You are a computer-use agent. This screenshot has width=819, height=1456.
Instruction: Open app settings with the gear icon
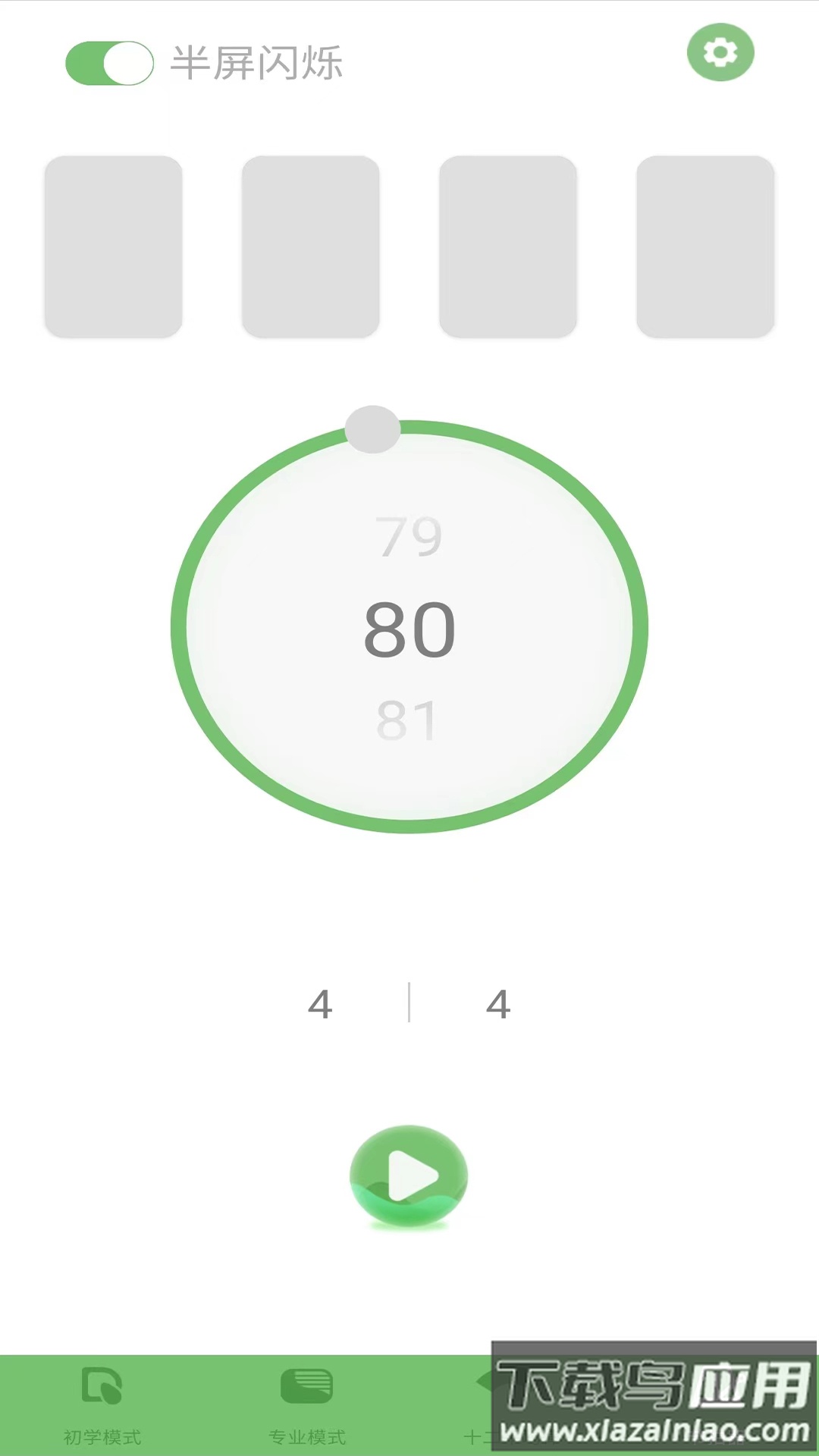coord(720,52)
